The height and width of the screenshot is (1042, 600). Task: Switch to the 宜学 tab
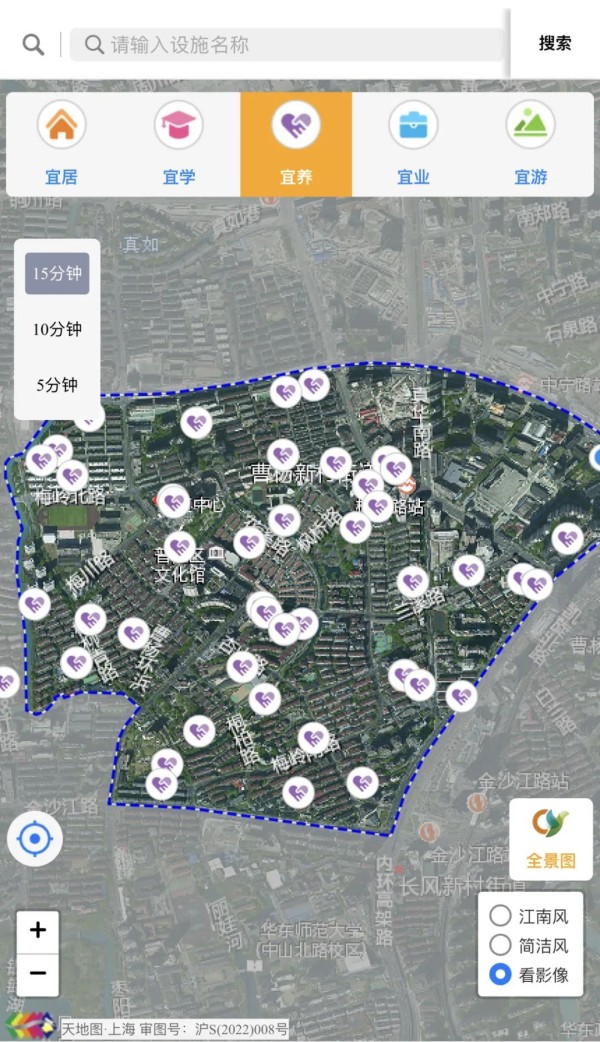point(179,145)
